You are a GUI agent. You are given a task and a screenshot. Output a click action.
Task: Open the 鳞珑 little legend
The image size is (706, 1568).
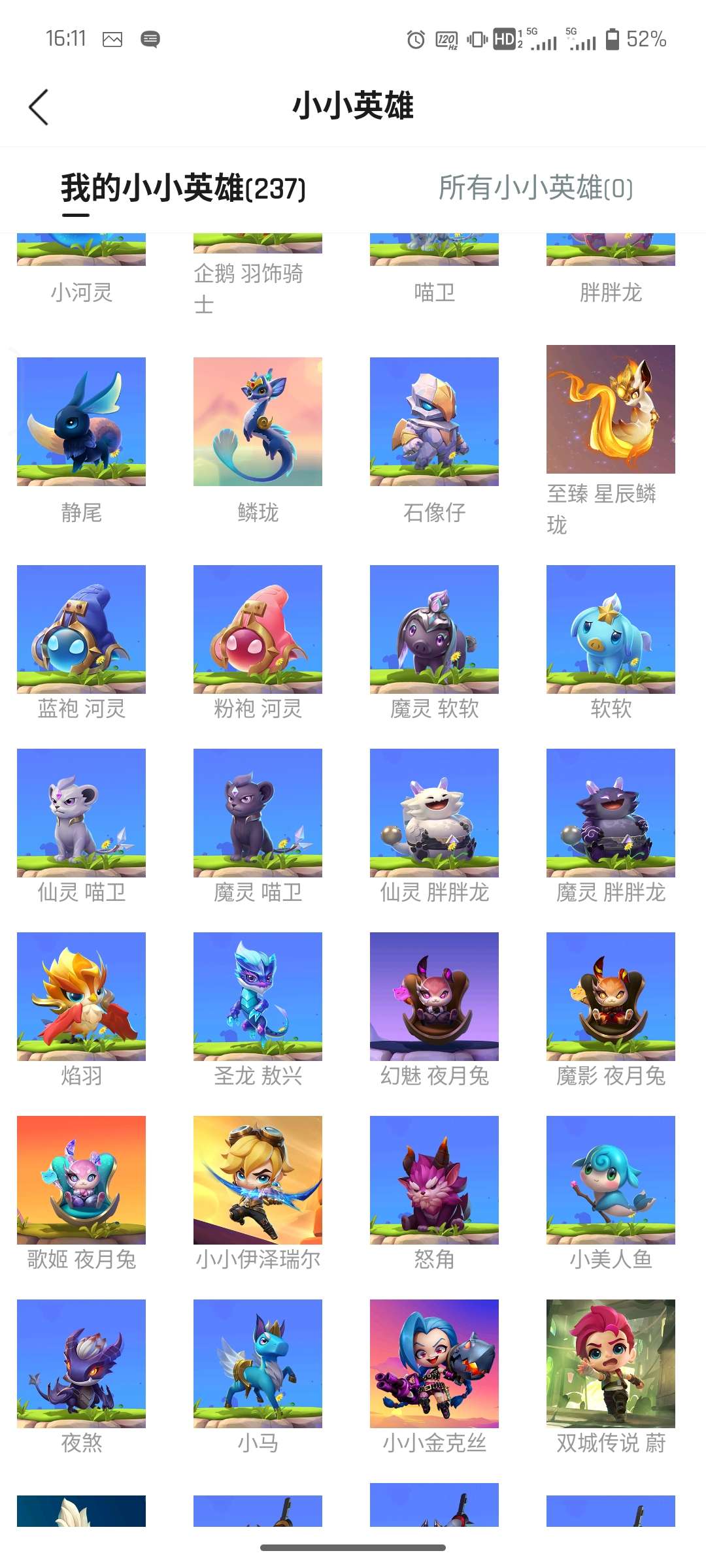click(x=258, y=422)
